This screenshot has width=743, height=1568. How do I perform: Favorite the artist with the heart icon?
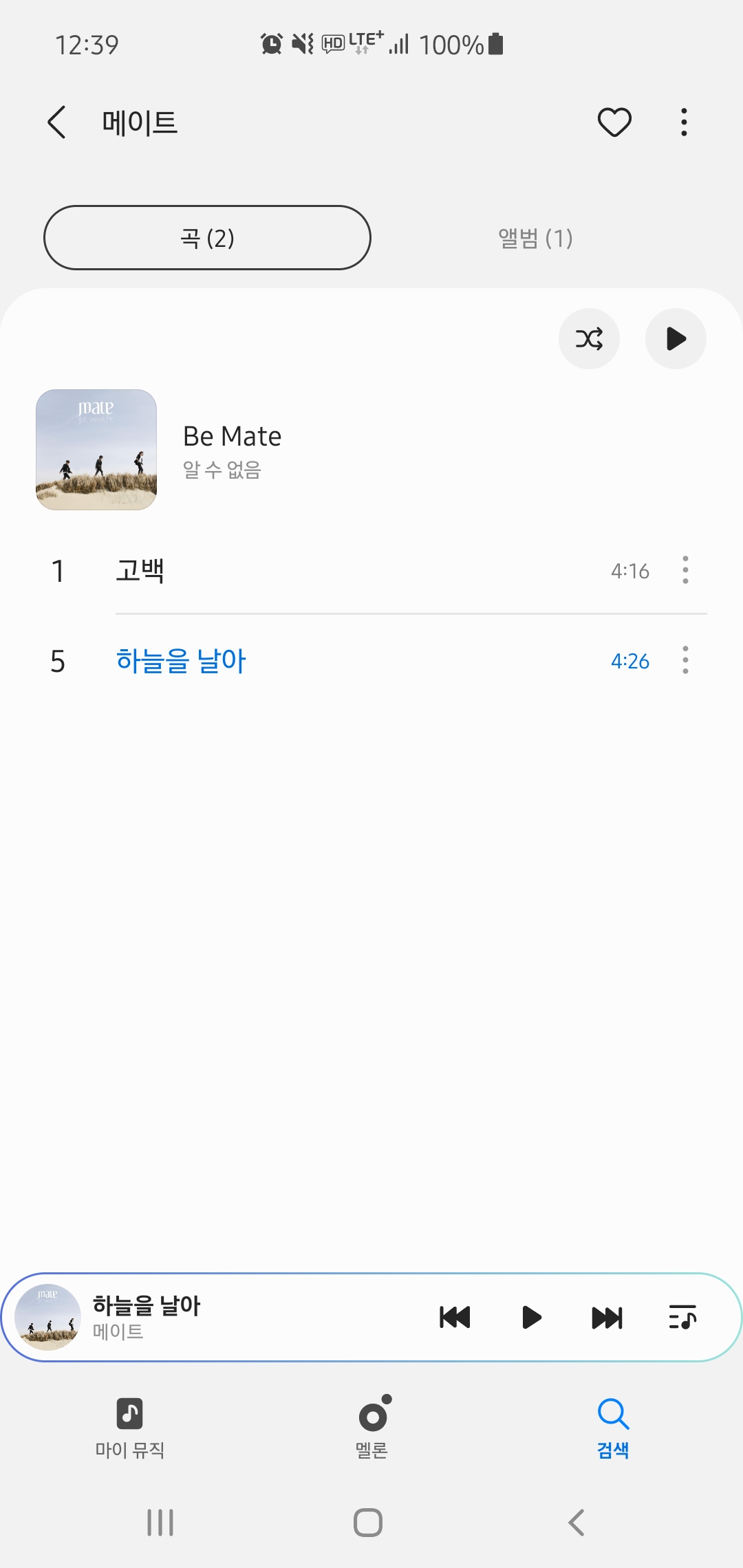pyautogui.click(x=614, y=122)
